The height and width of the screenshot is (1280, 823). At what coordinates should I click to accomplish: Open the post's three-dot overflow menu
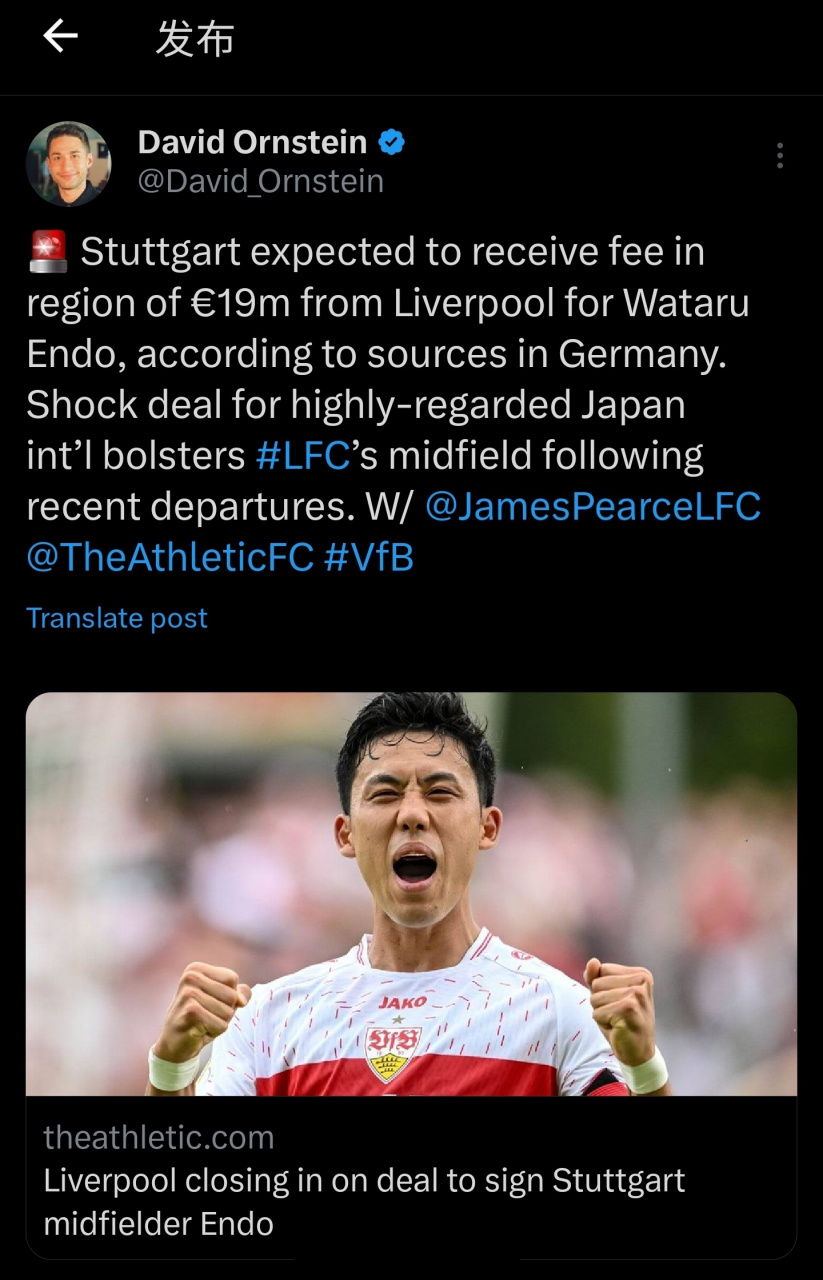pyautogui.click(x=779, y=156)
